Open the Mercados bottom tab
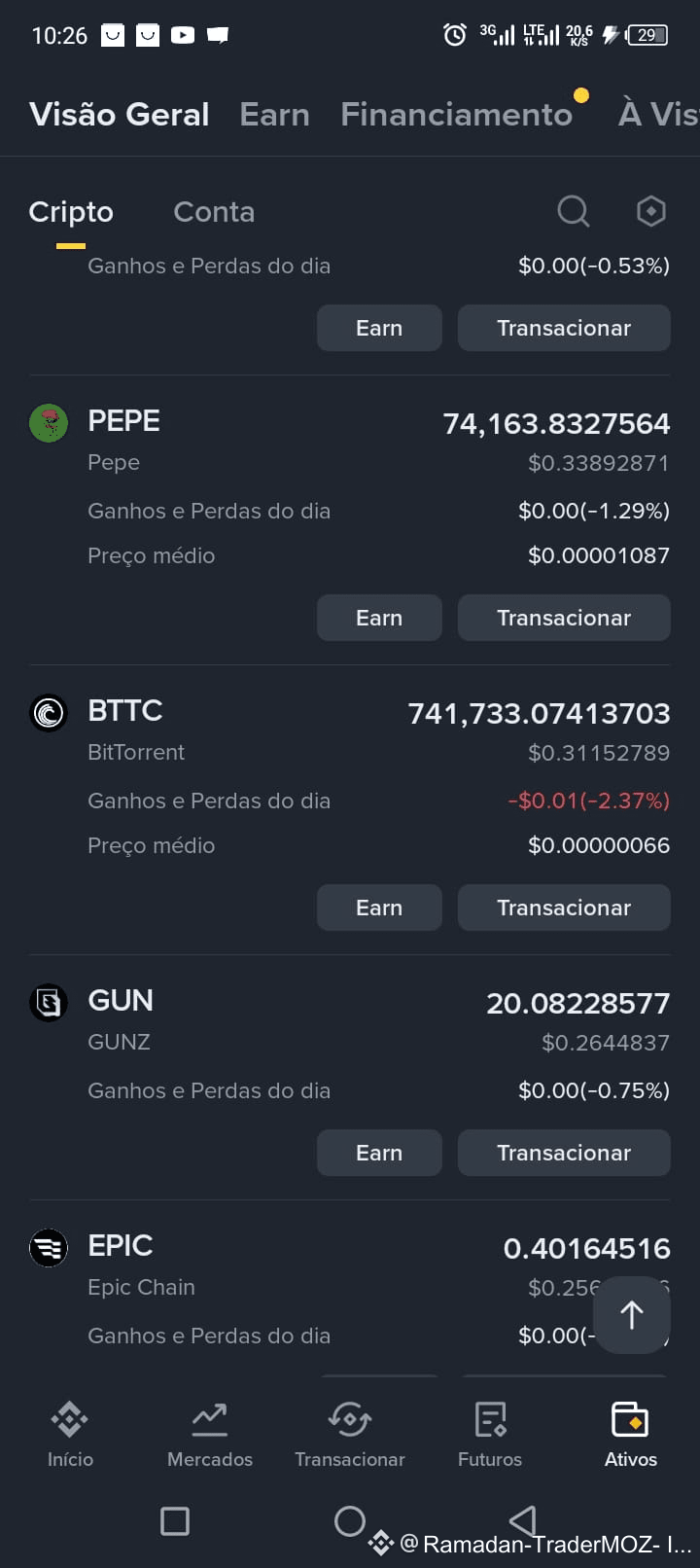Viewport: 700px width, 1568px height. point(210,1435)
